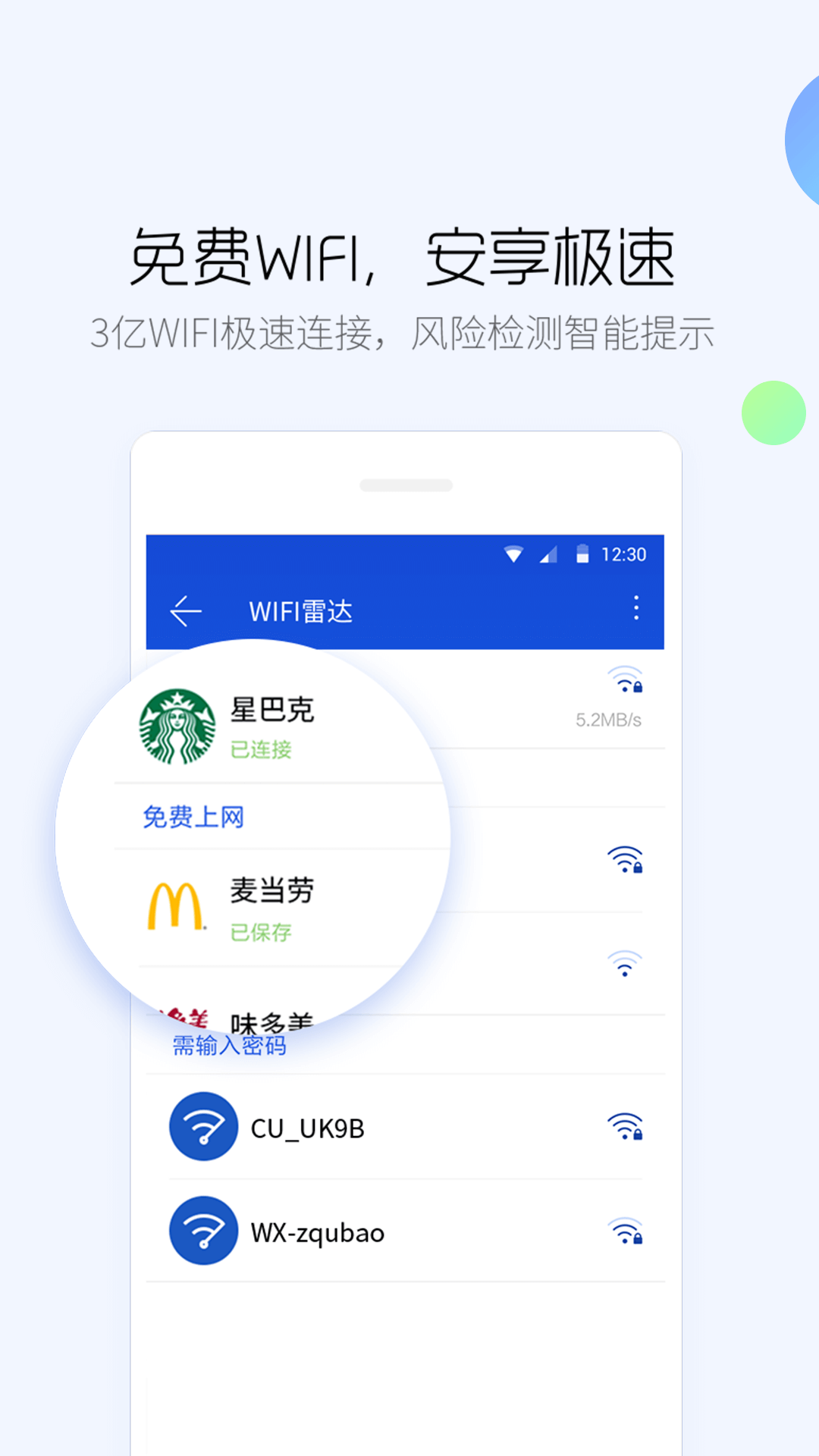Screen dimensions: 819x1456
Task: Tap the back arrow to exit WIFI雷达
Action: click(x=186, y=609)
